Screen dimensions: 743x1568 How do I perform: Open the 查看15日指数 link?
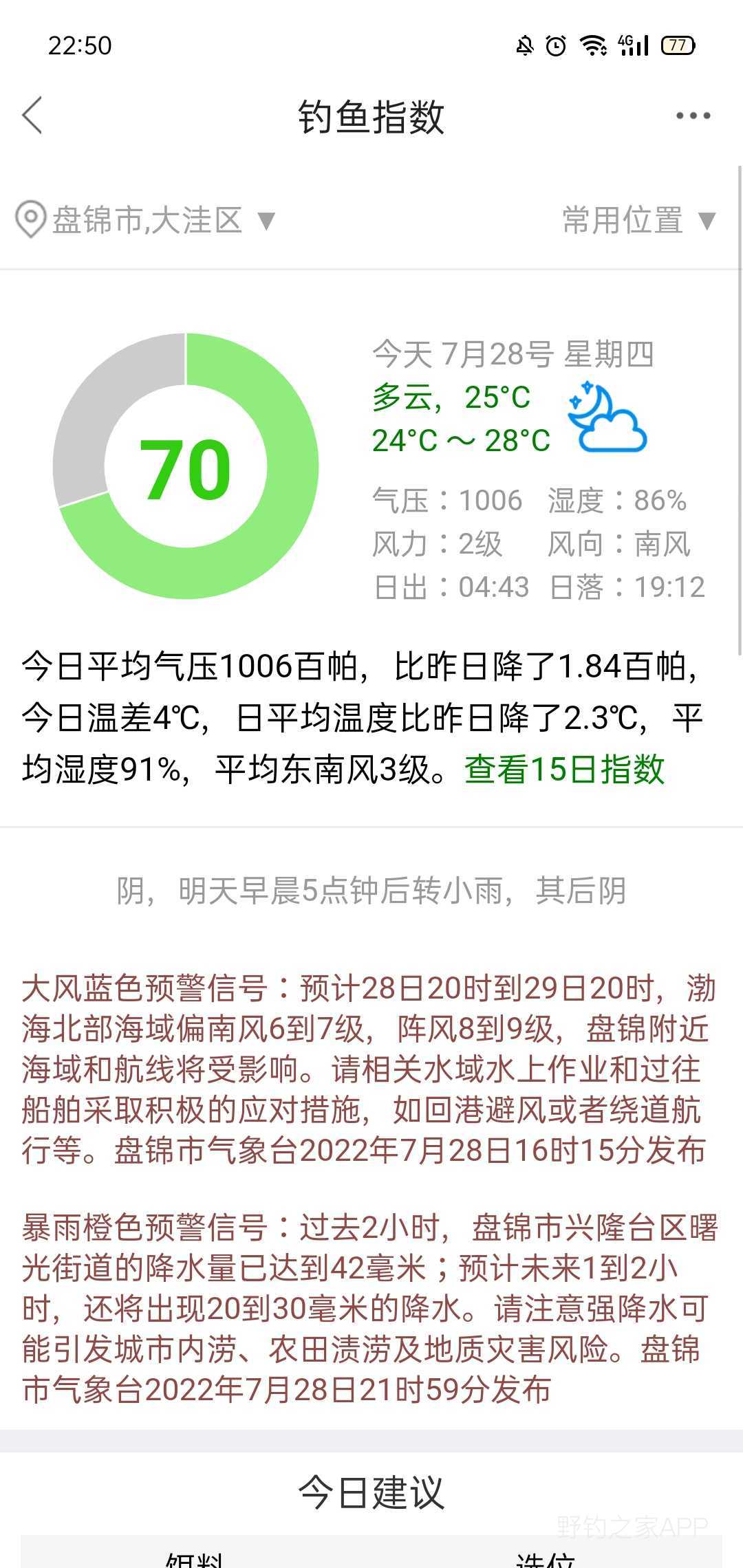(x=564, y=769)
